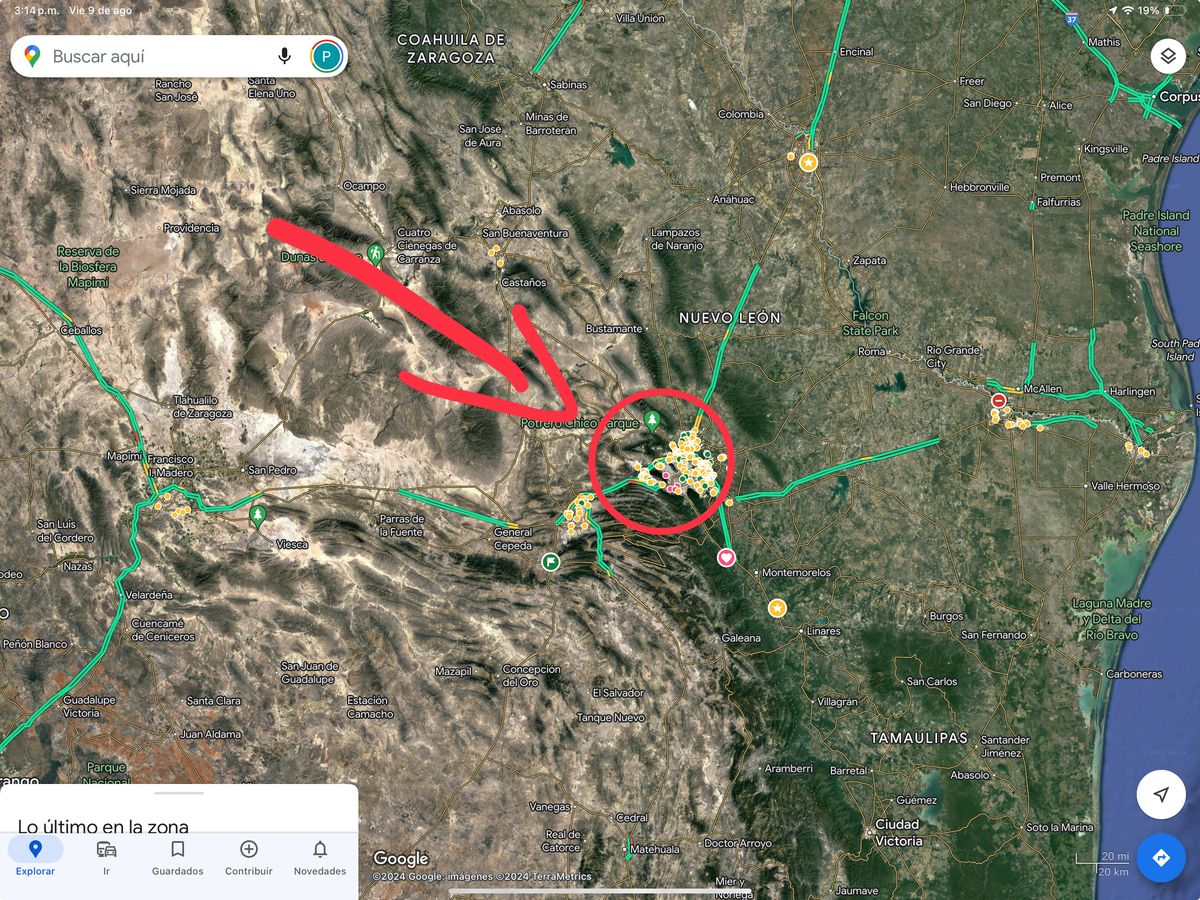Select the green tree marker near Viesca
This screenshot has width=1200, height=900.
258,515
